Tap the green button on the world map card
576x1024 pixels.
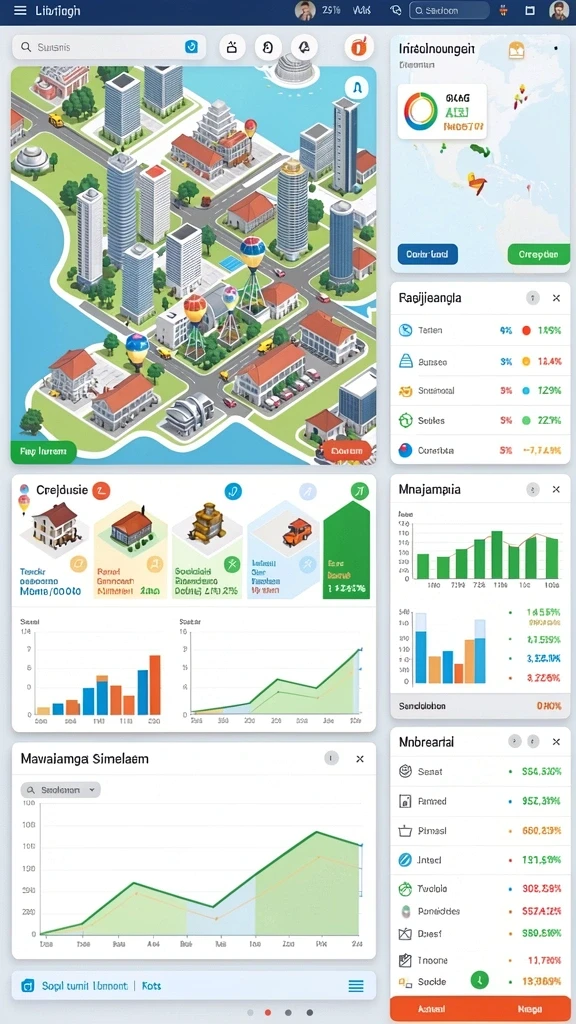click(538, 255)
